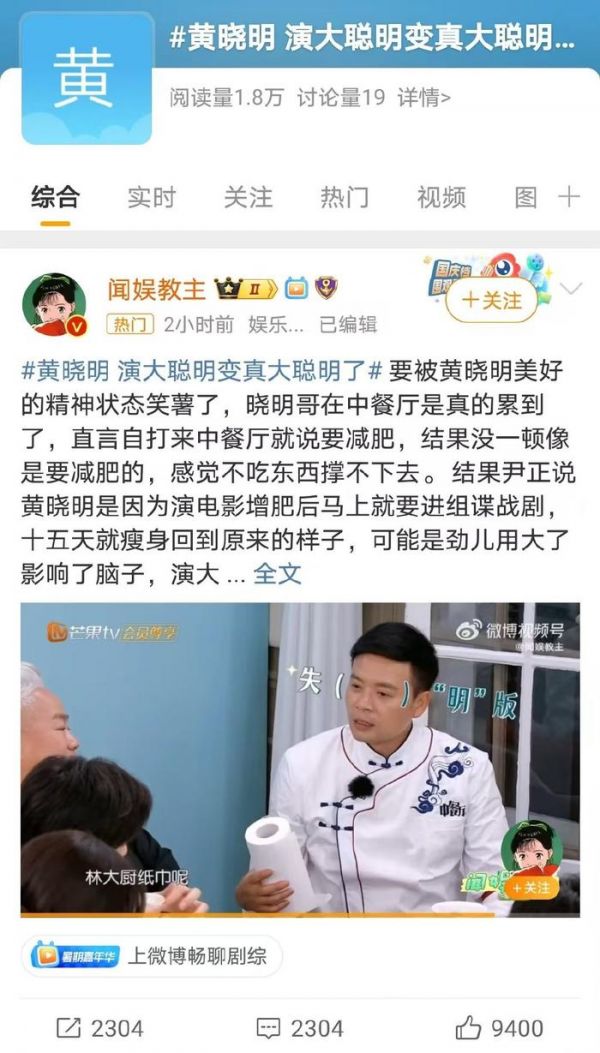Switch to the 视频 tab
Screen dimensions: 600x1053
coord(441,197)
